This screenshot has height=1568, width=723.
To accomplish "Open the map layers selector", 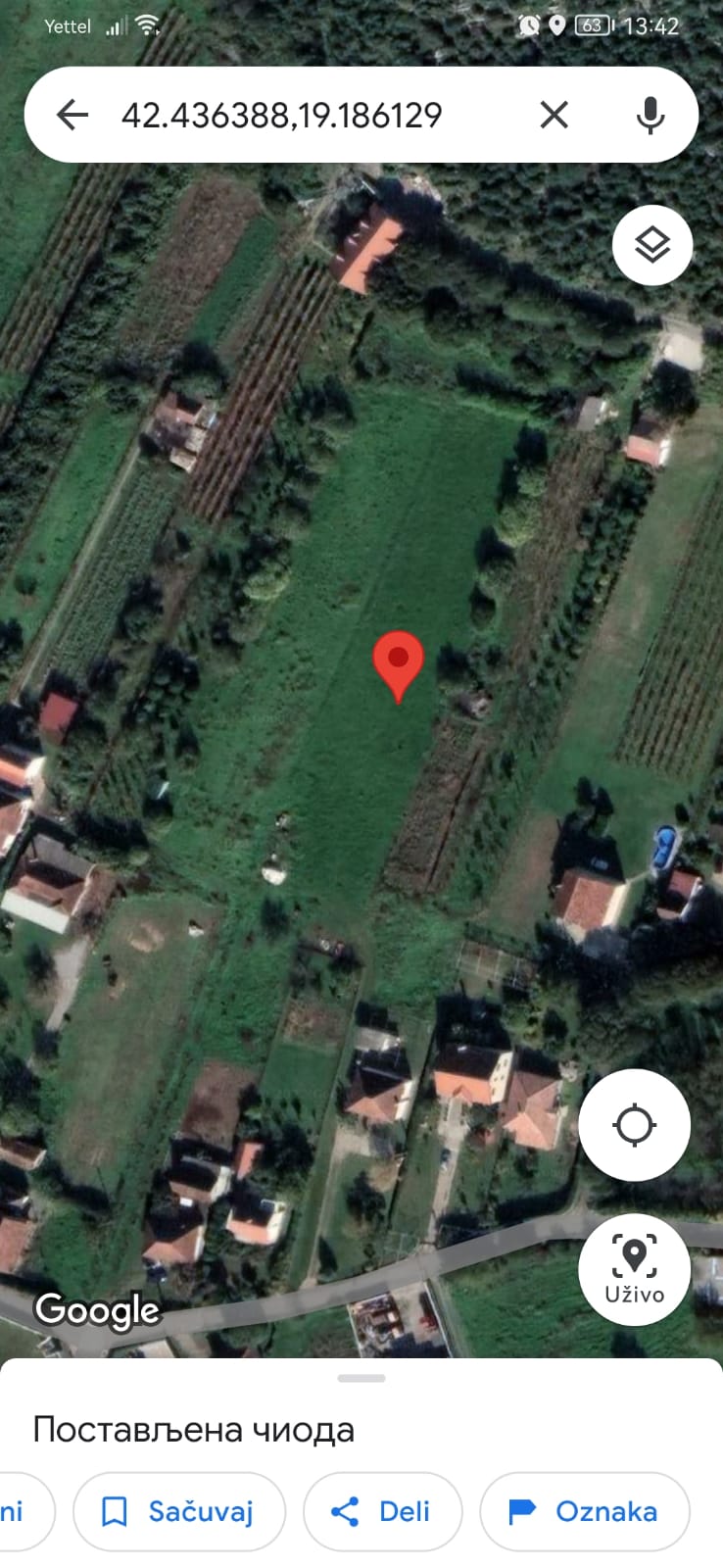I will pyautogui.click(x=652, y=245).
